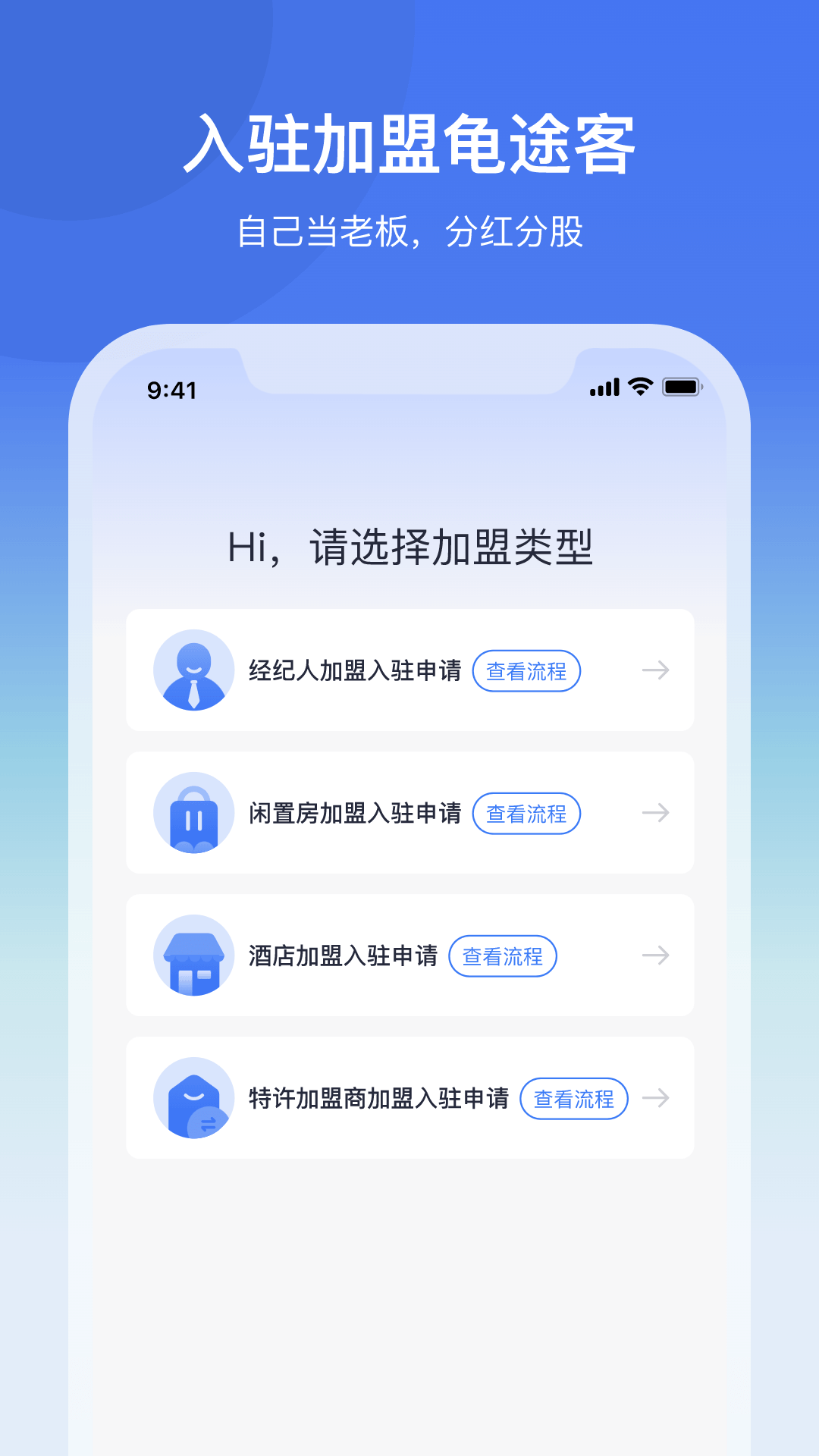Click the idle house bag icon
The height and width of the screenshot is (1456, 819).
click(192, 813)
